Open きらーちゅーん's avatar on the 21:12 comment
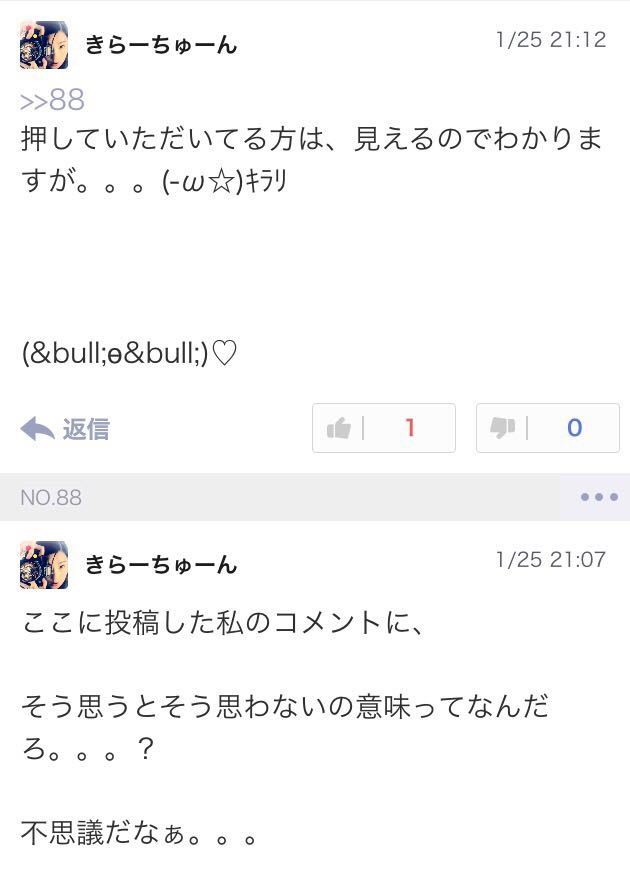 tap(44, 45)
